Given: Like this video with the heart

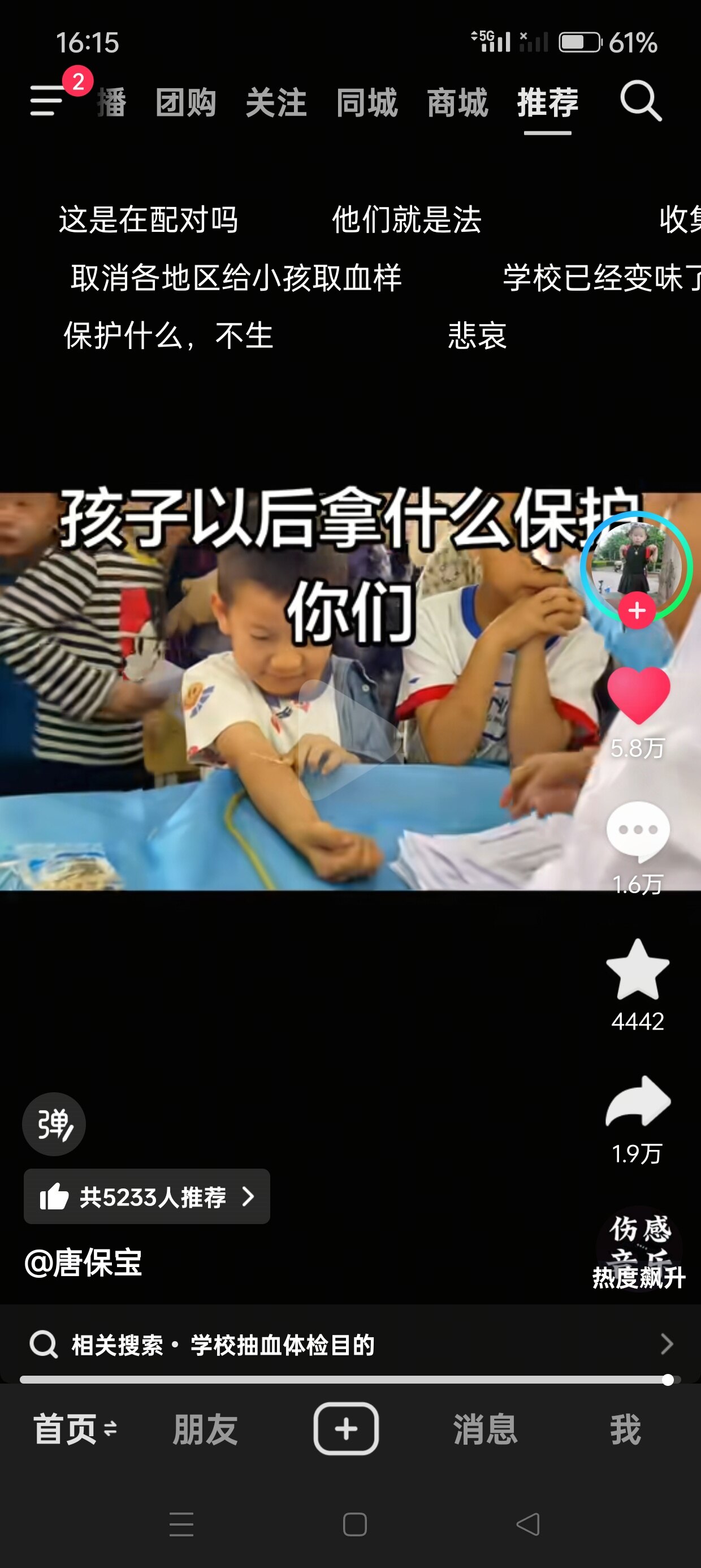Looking at the screenshot, I should click(x=638, y=696).
